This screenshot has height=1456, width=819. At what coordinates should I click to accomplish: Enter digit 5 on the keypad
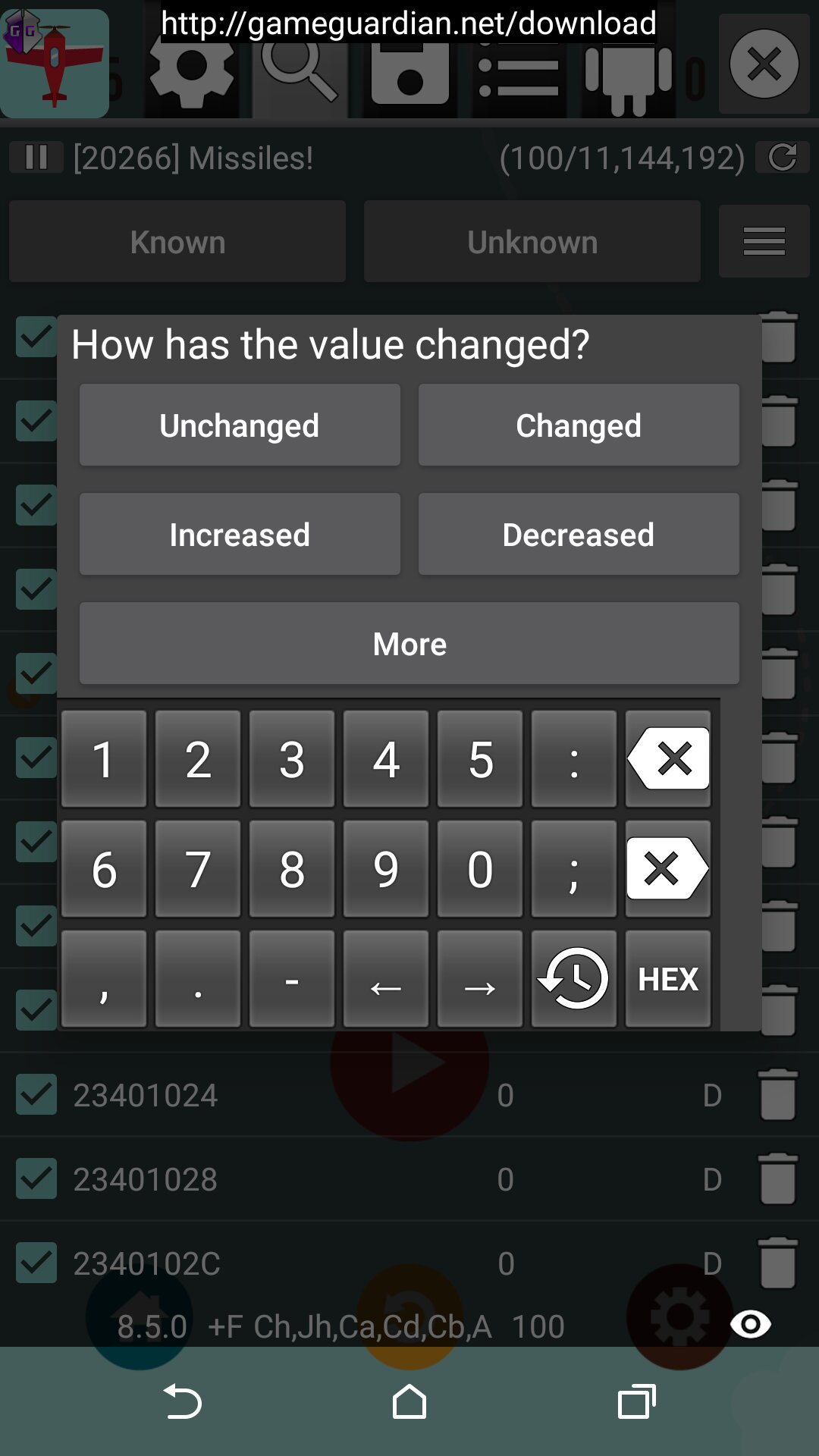[x=480, y=759]
